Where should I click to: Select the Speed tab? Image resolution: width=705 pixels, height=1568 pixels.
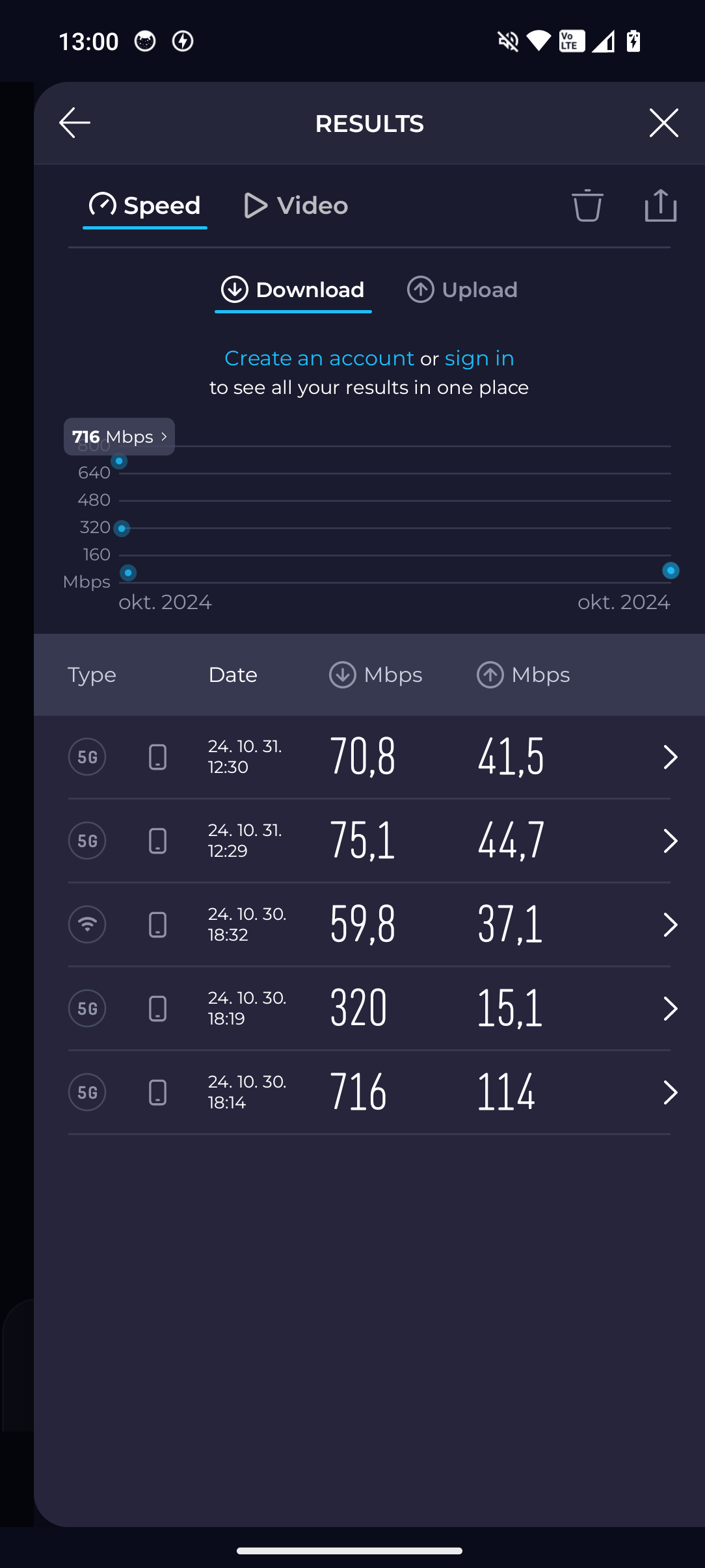(x=144, y=205)
